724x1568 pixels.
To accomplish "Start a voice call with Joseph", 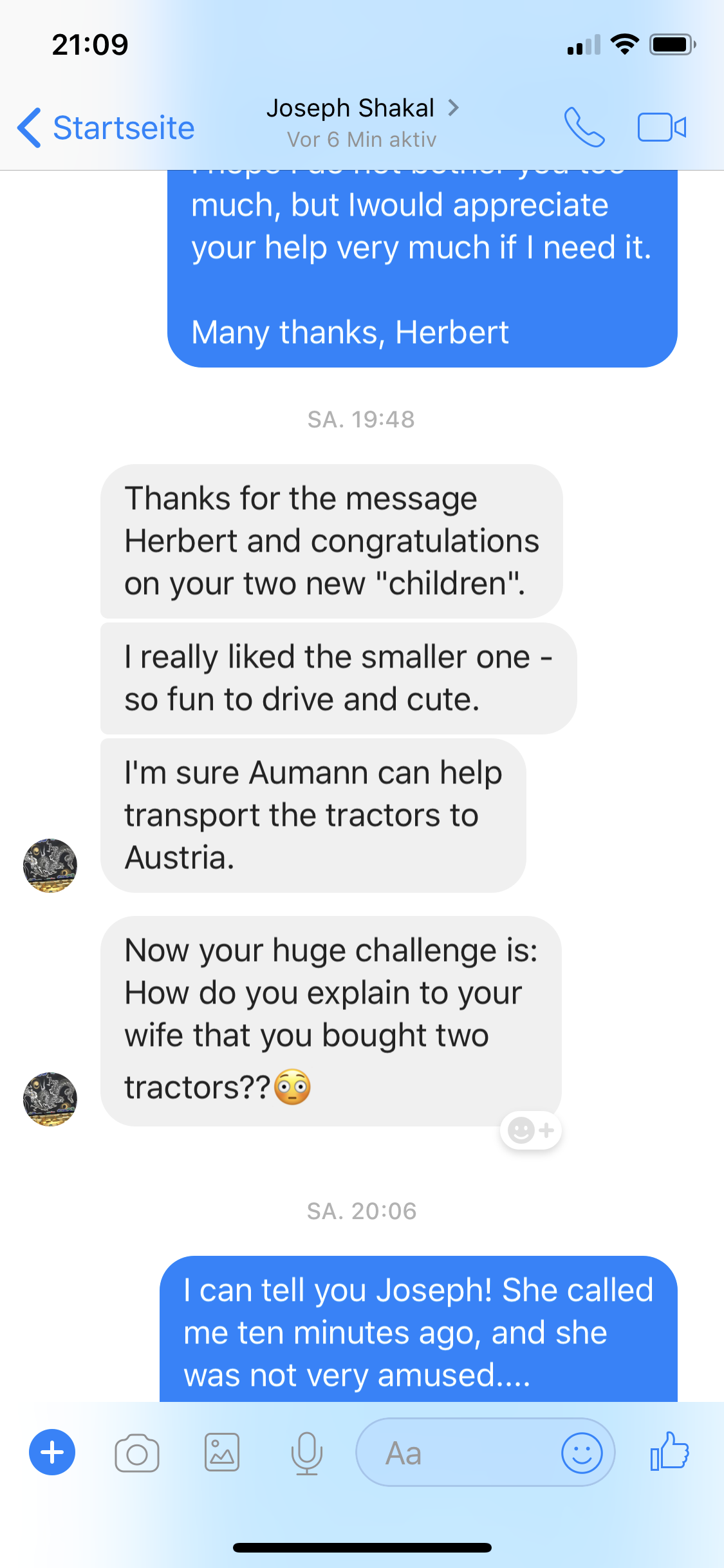I will [x=584, y=127].
